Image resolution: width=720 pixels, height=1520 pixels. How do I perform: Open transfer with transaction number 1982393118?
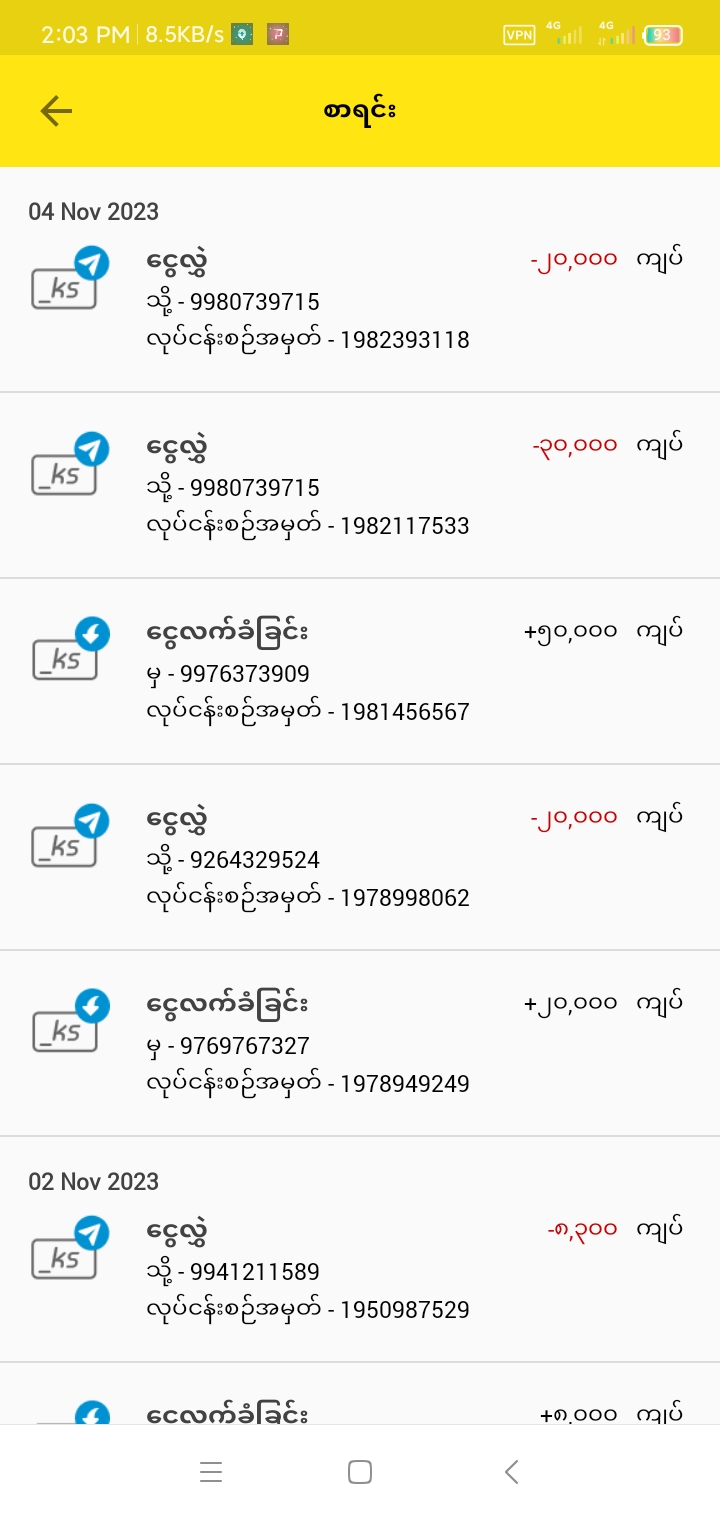coord(358,301)
